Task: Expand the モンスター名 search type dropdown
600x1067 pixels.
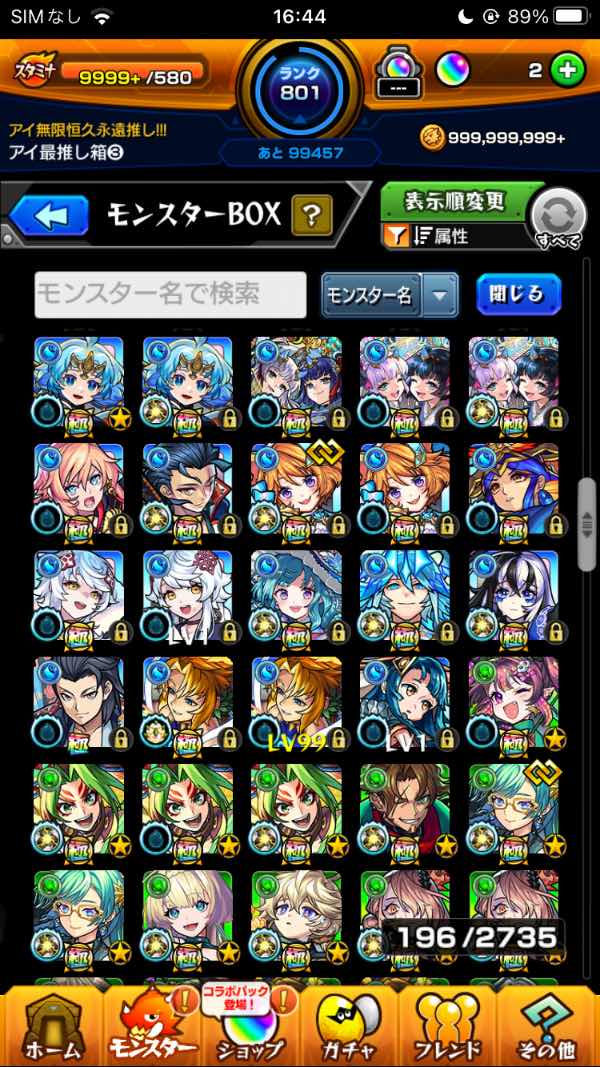Action: [x=440, y=295]
